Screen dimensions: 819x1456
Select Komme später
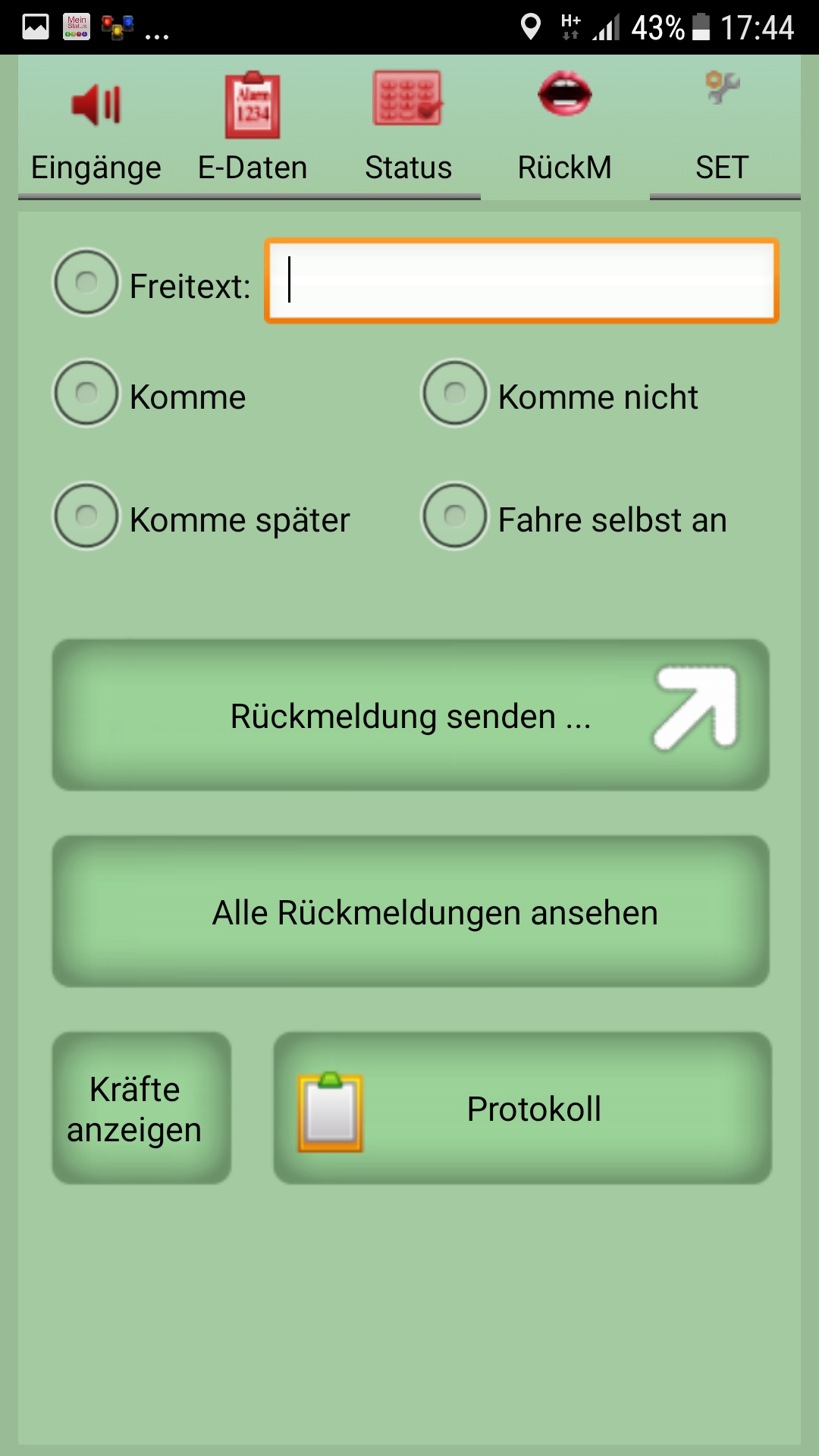(x=202, y=516)
